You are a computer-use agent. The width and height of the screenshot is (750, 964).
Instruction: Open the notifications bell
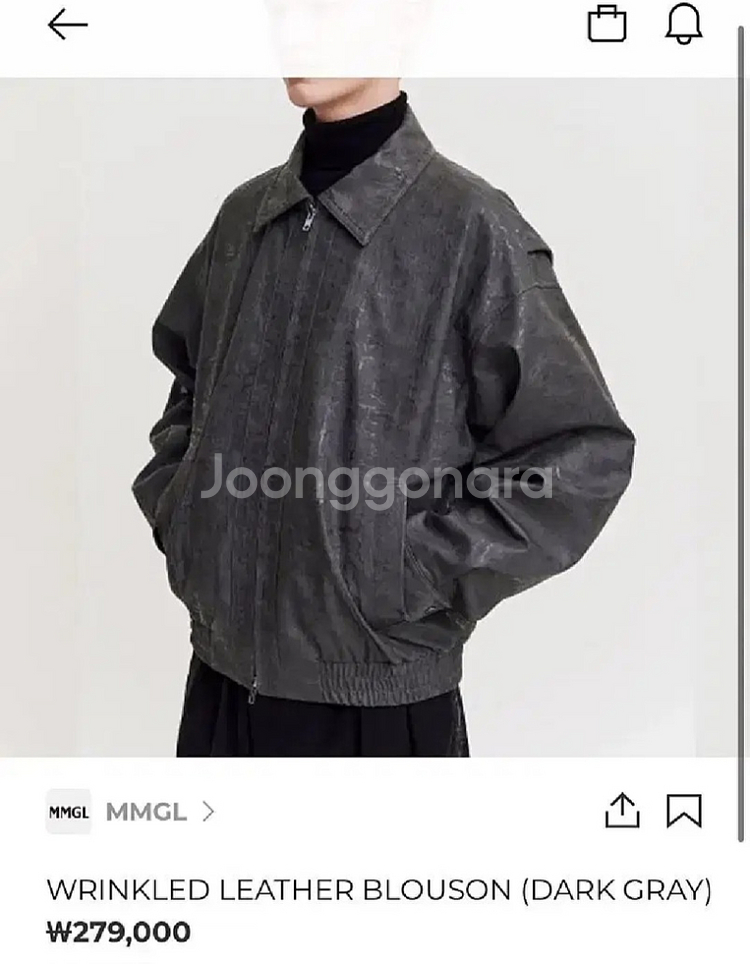(x=684, y=24)
